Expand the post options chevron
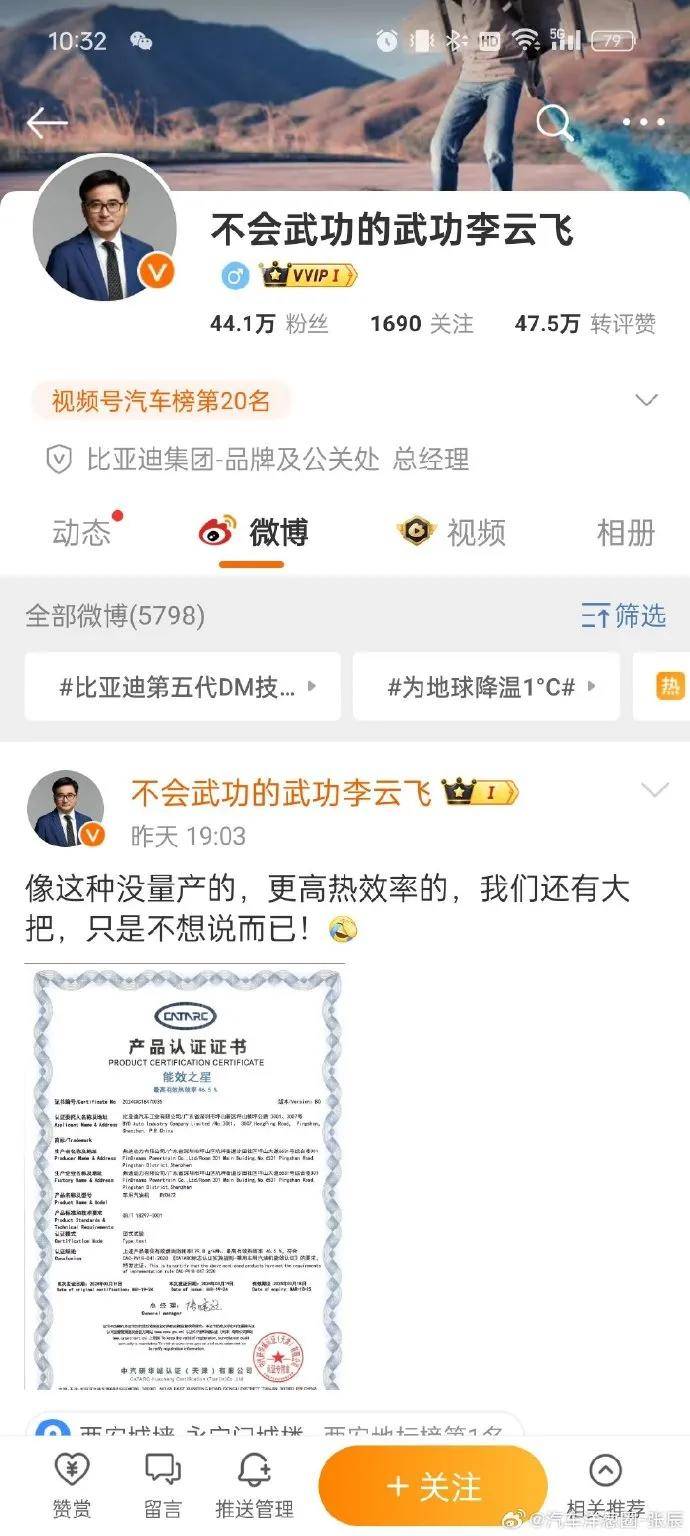 click(x=654, y=791)
